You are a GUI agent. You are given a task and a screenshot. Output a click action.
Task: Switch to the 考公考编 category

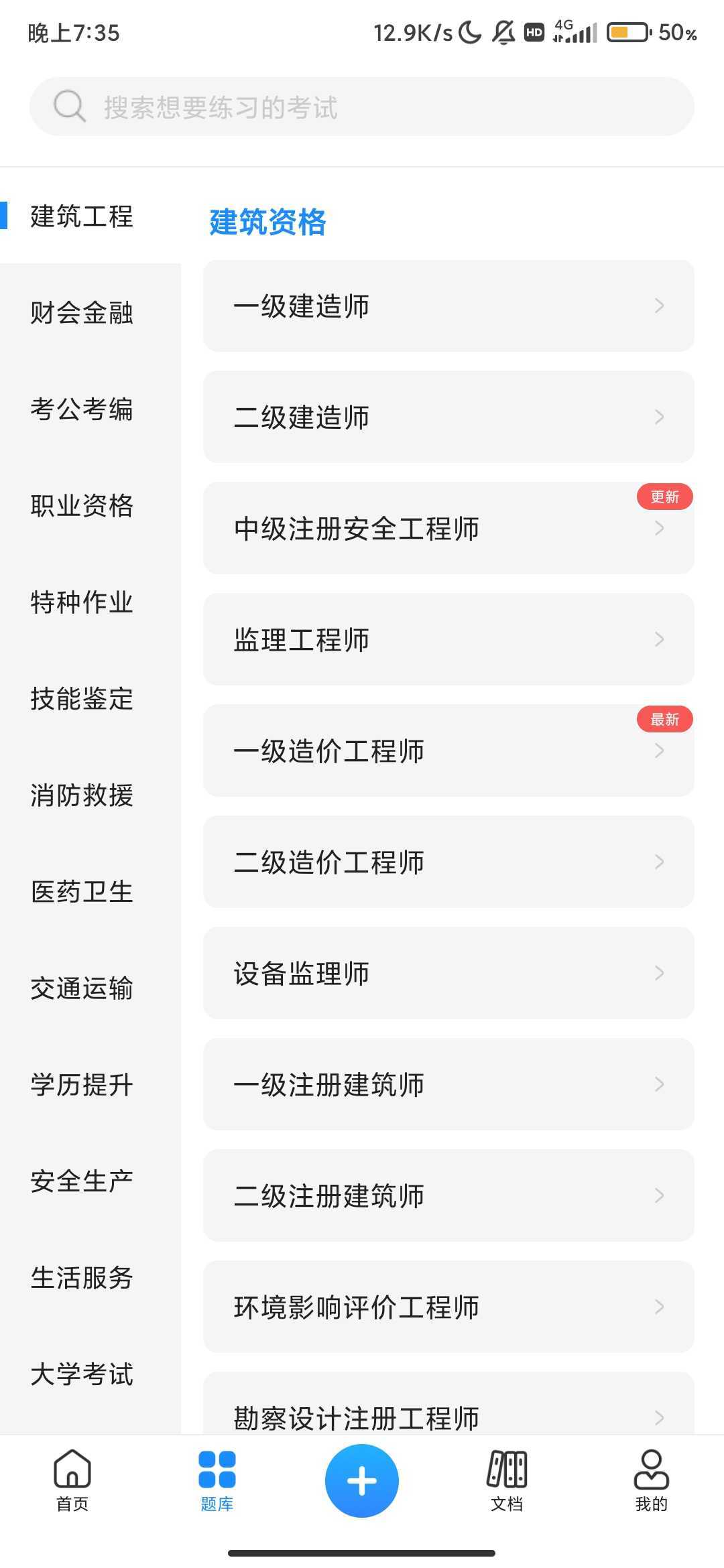point(82,409)
